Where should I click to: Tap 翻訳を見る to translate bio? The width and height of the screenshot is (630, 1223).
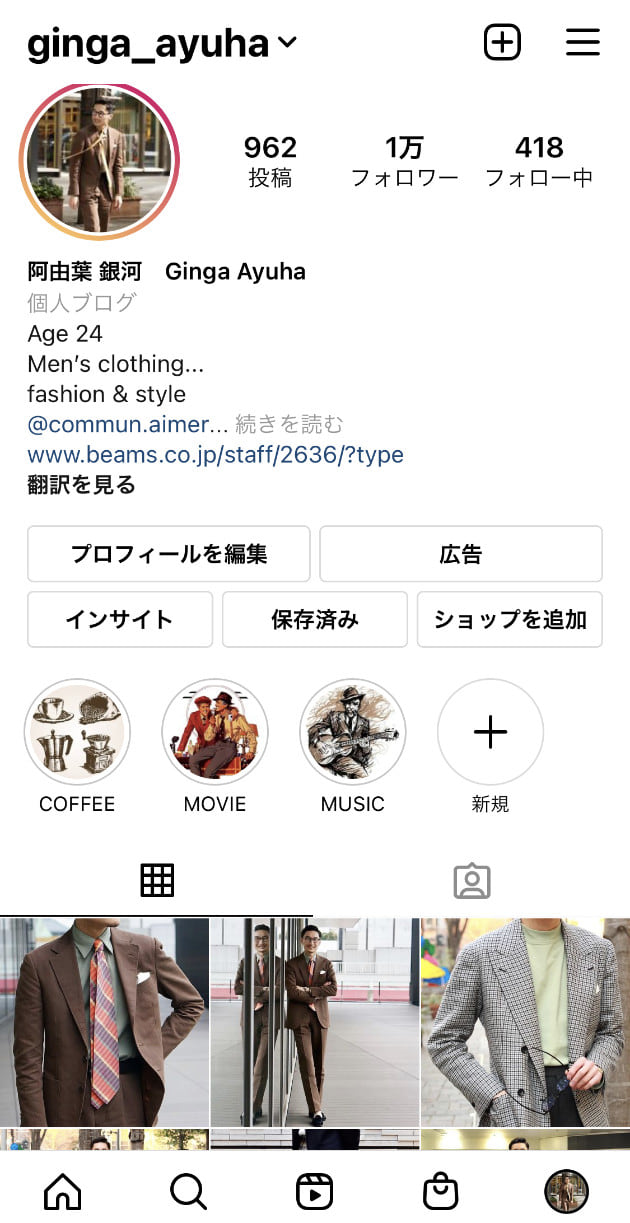click(x=81, y=486)
